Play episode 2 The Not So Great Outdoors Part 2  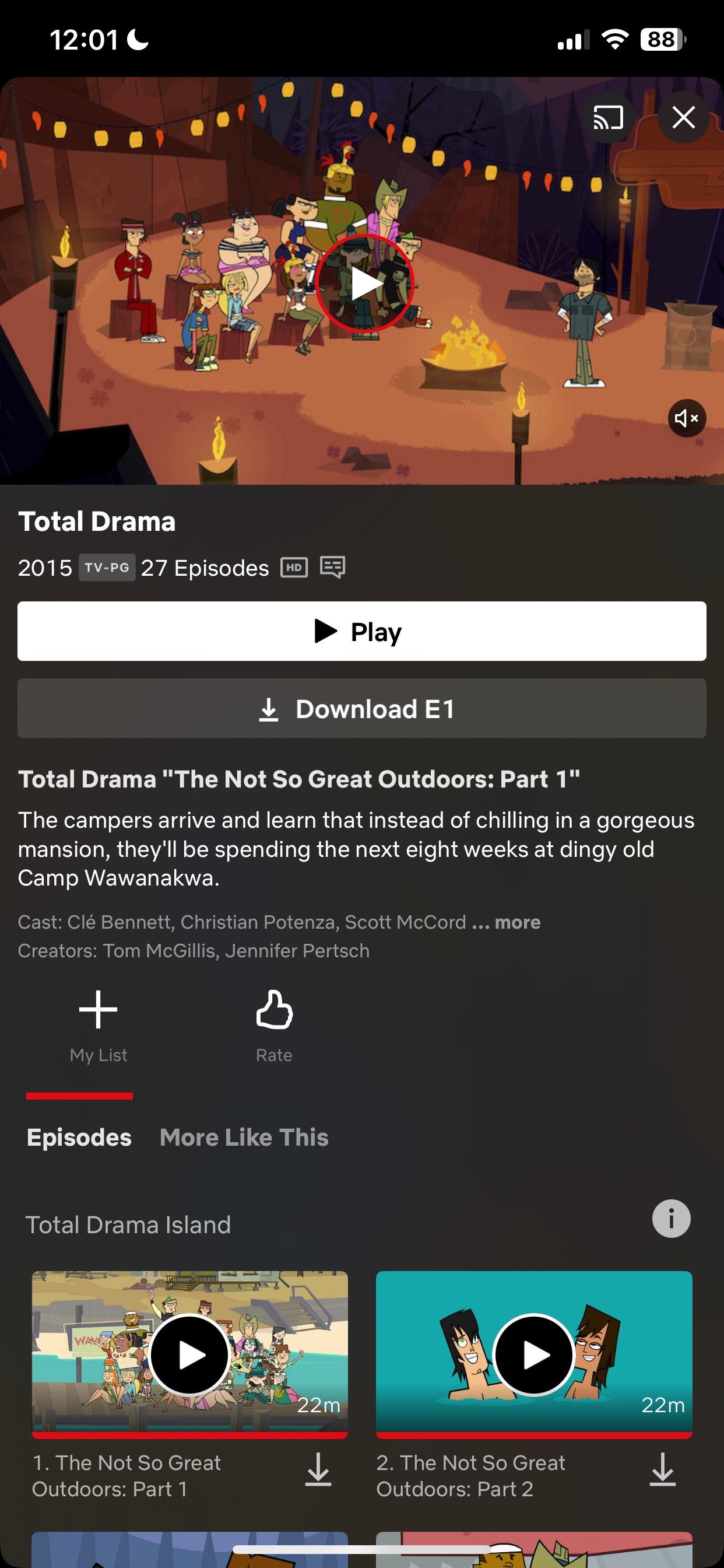click(533, 1355)
